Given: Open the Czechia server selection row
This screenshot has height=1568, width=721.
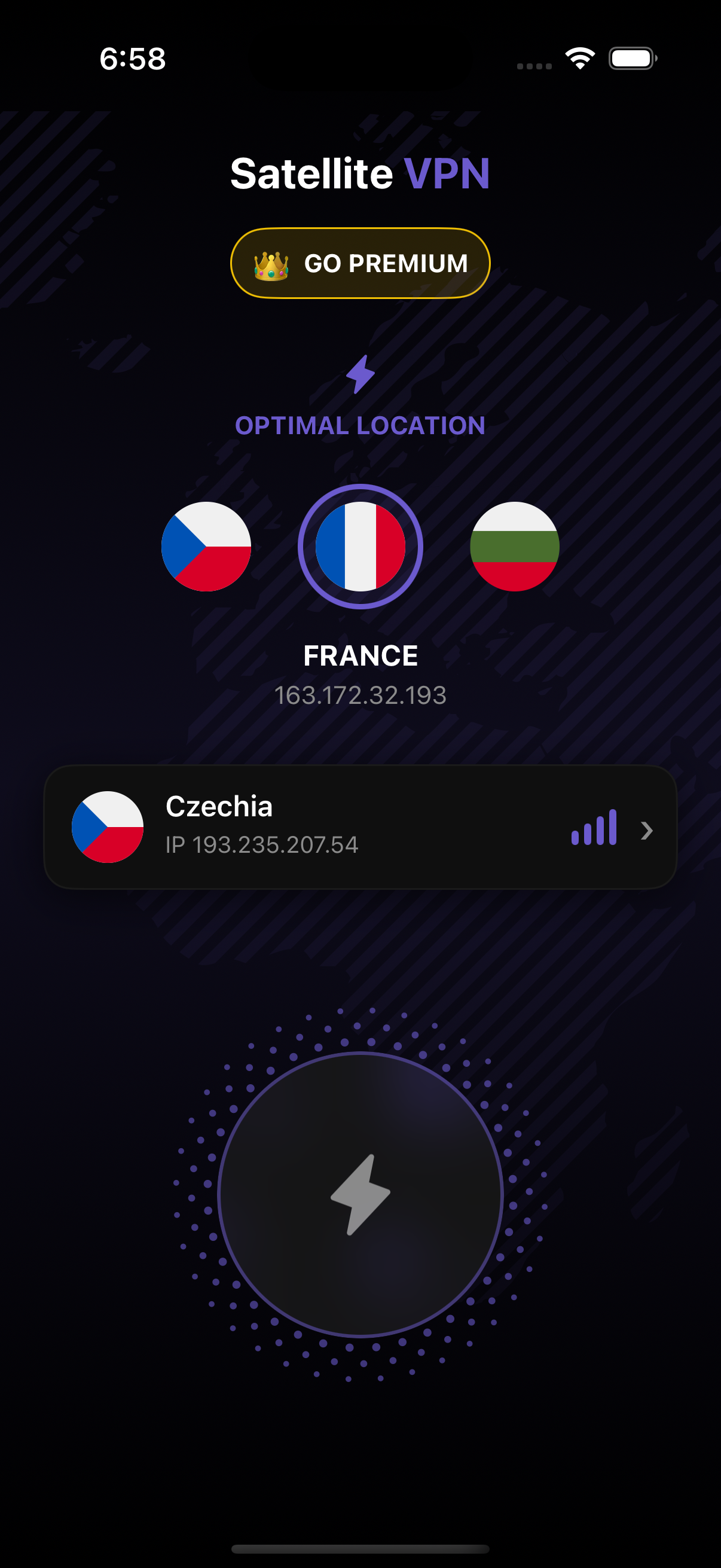Looking at the screenshot, I should click(360, 826).
